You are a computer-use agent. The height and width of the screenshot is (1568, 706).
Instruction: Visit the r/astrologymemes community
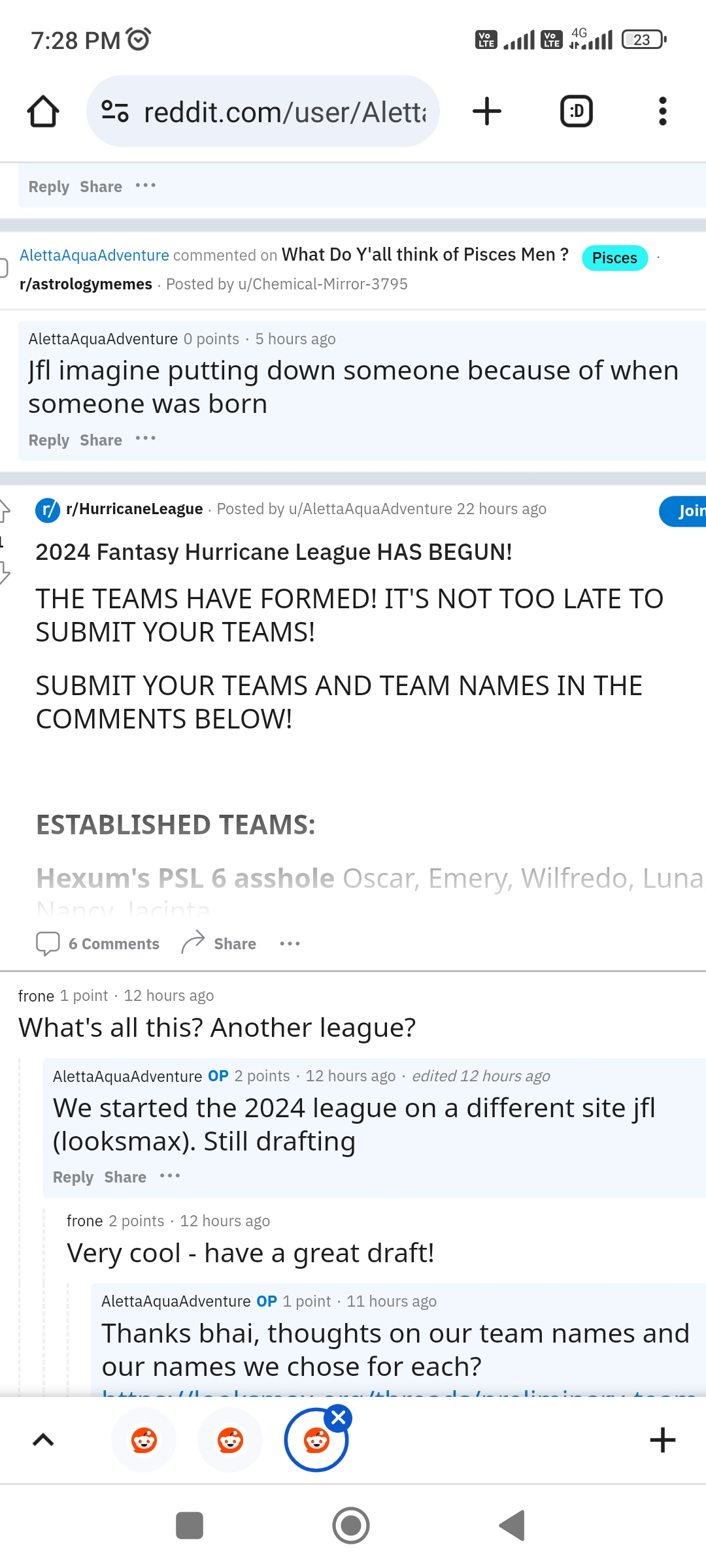pos(86,284)
